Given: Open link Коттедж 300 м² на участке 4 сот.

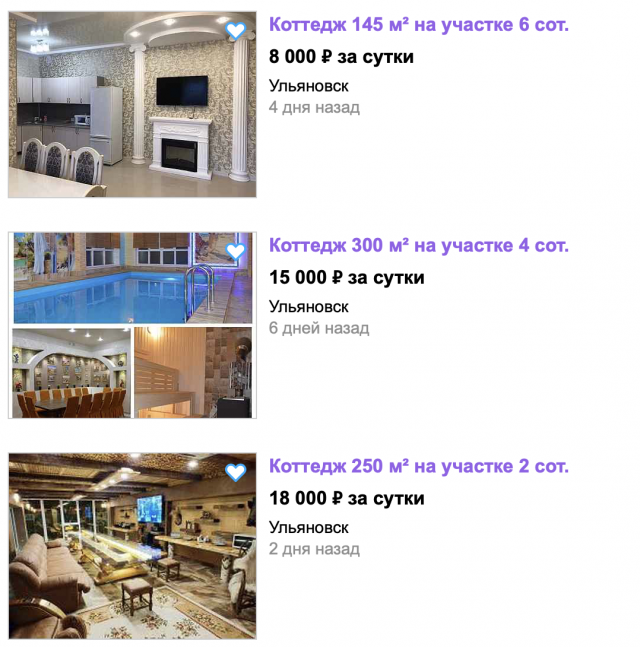Looking at the screenshot, I should pyautogui.click(x=419, y=245).
